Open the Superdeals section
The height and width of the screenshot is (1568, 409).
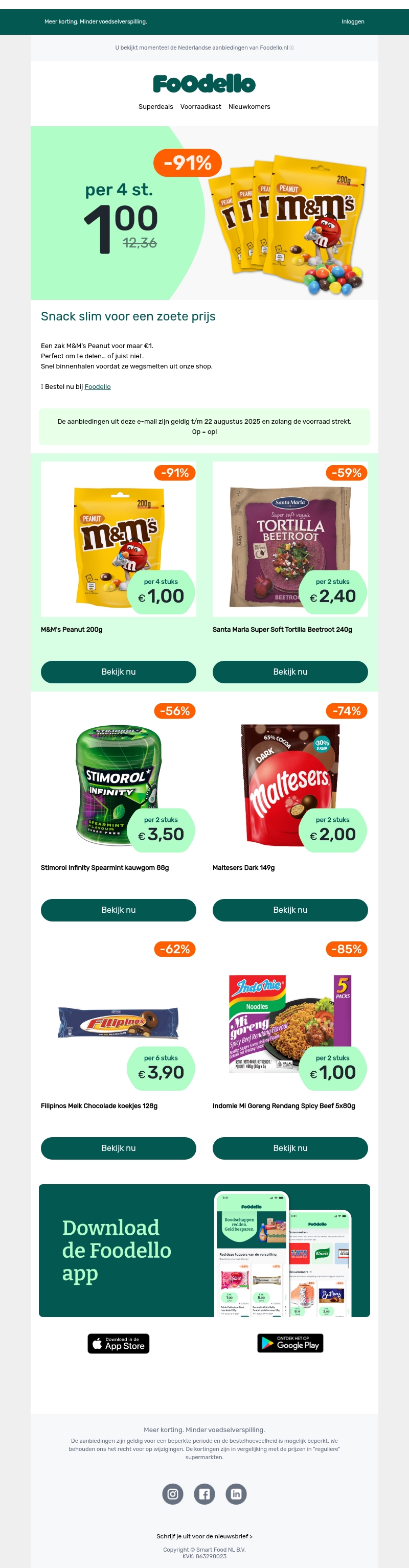coord(156,106)
